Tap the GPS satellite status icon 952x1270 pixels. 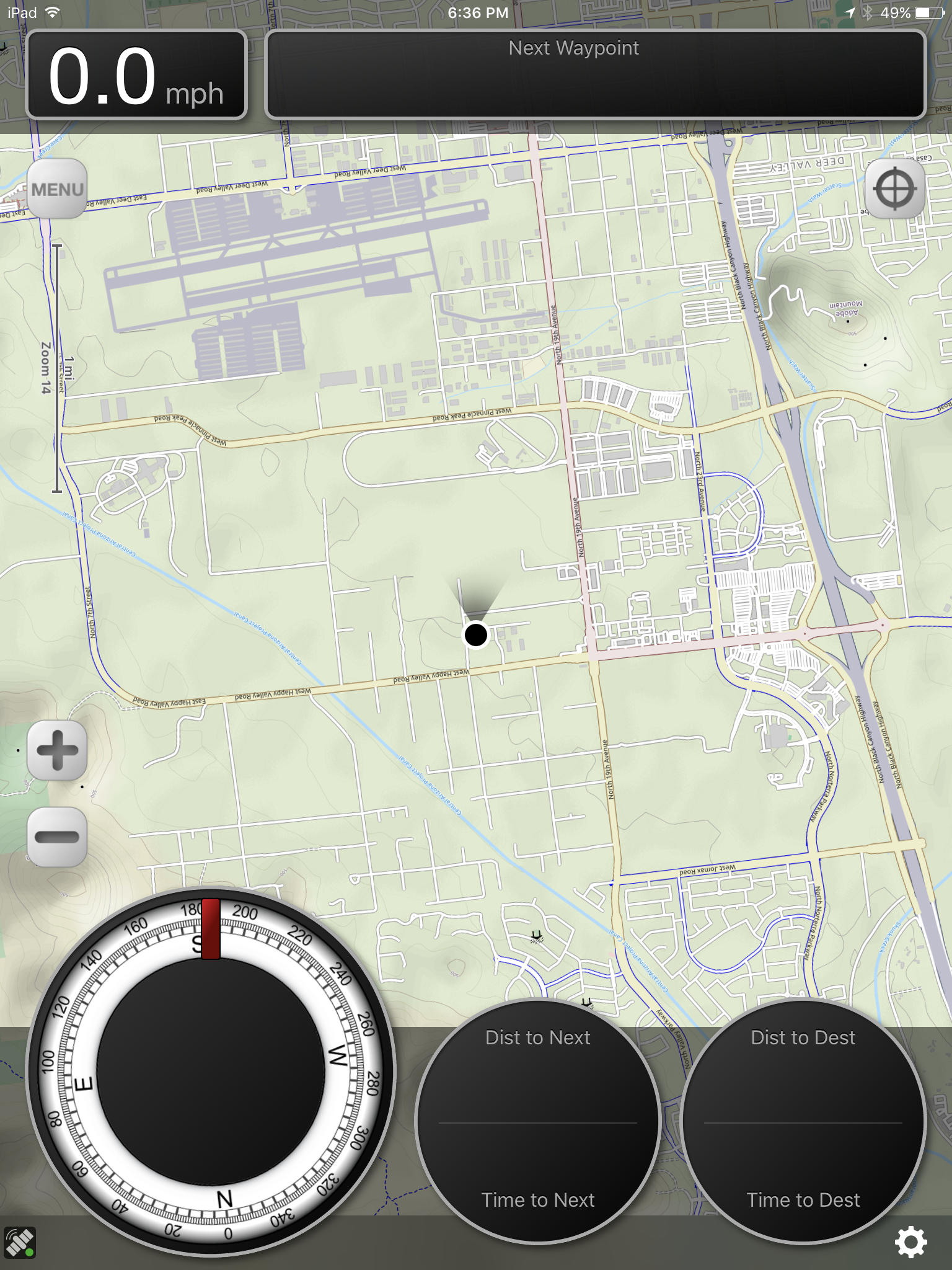[x=20, y=1242]
